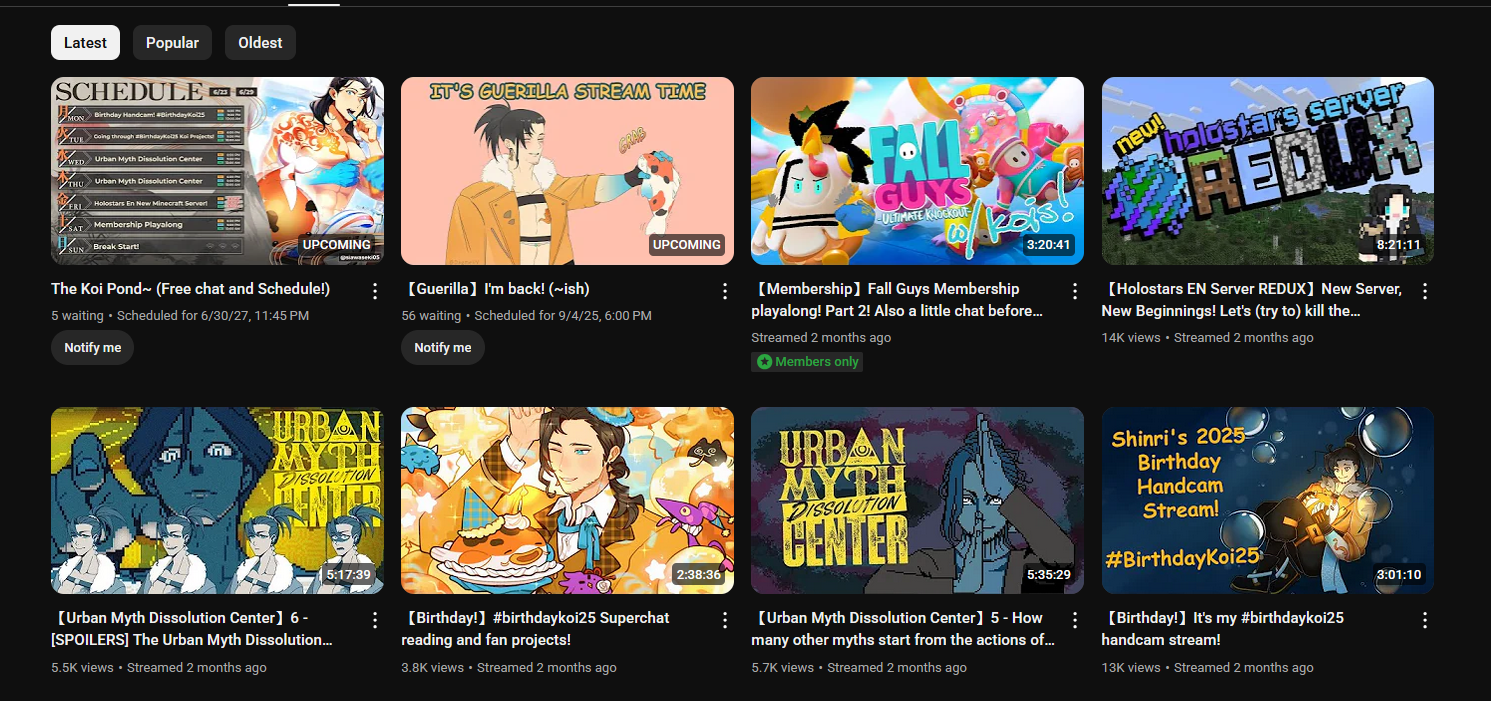Open the Holostars EN Server REDUX video
This screenshot has width=1491, height=701.
point(1267,171)
